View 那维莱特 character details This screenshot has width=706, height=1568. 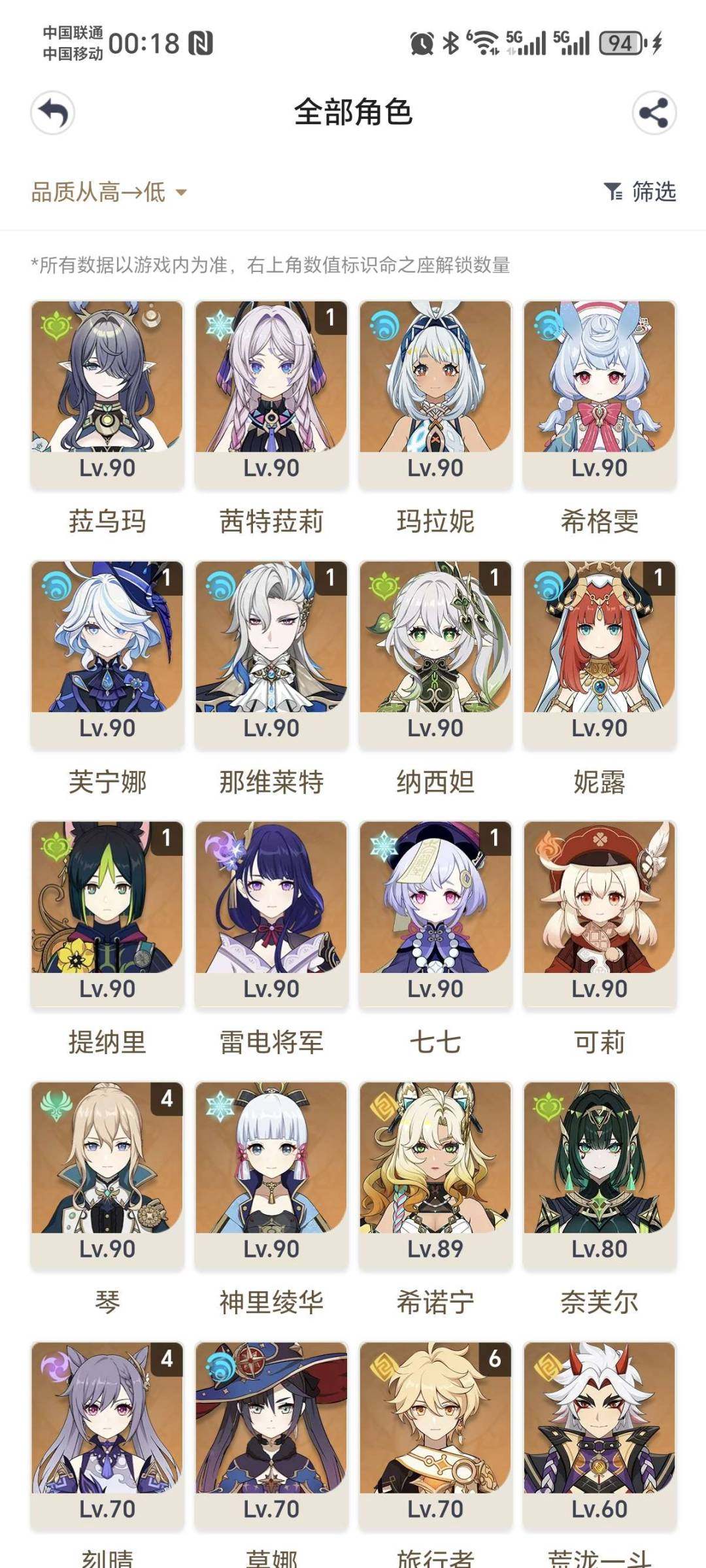(x=271, y=653)
